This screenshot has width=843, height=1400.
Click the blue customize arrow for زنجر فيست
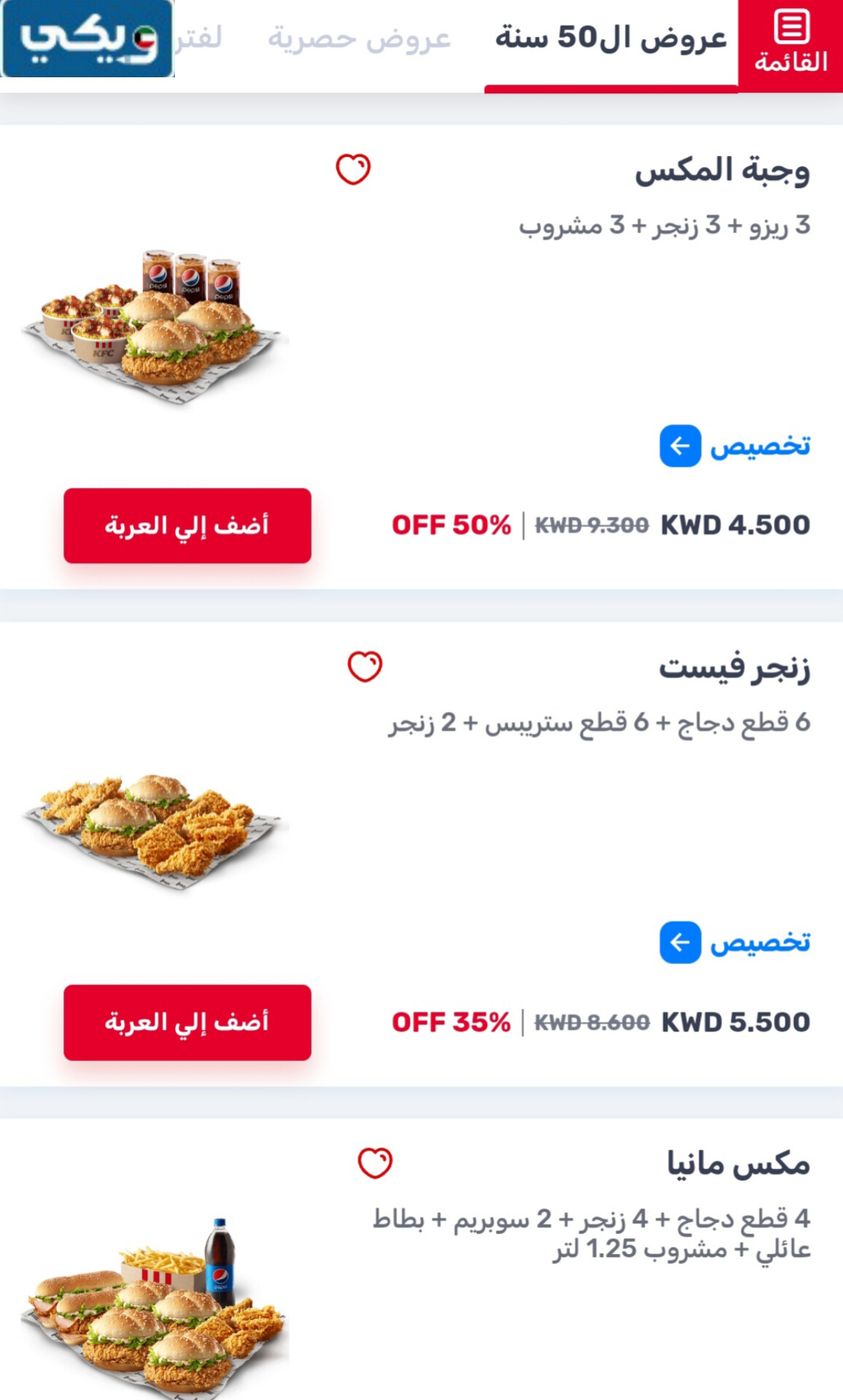682,944
